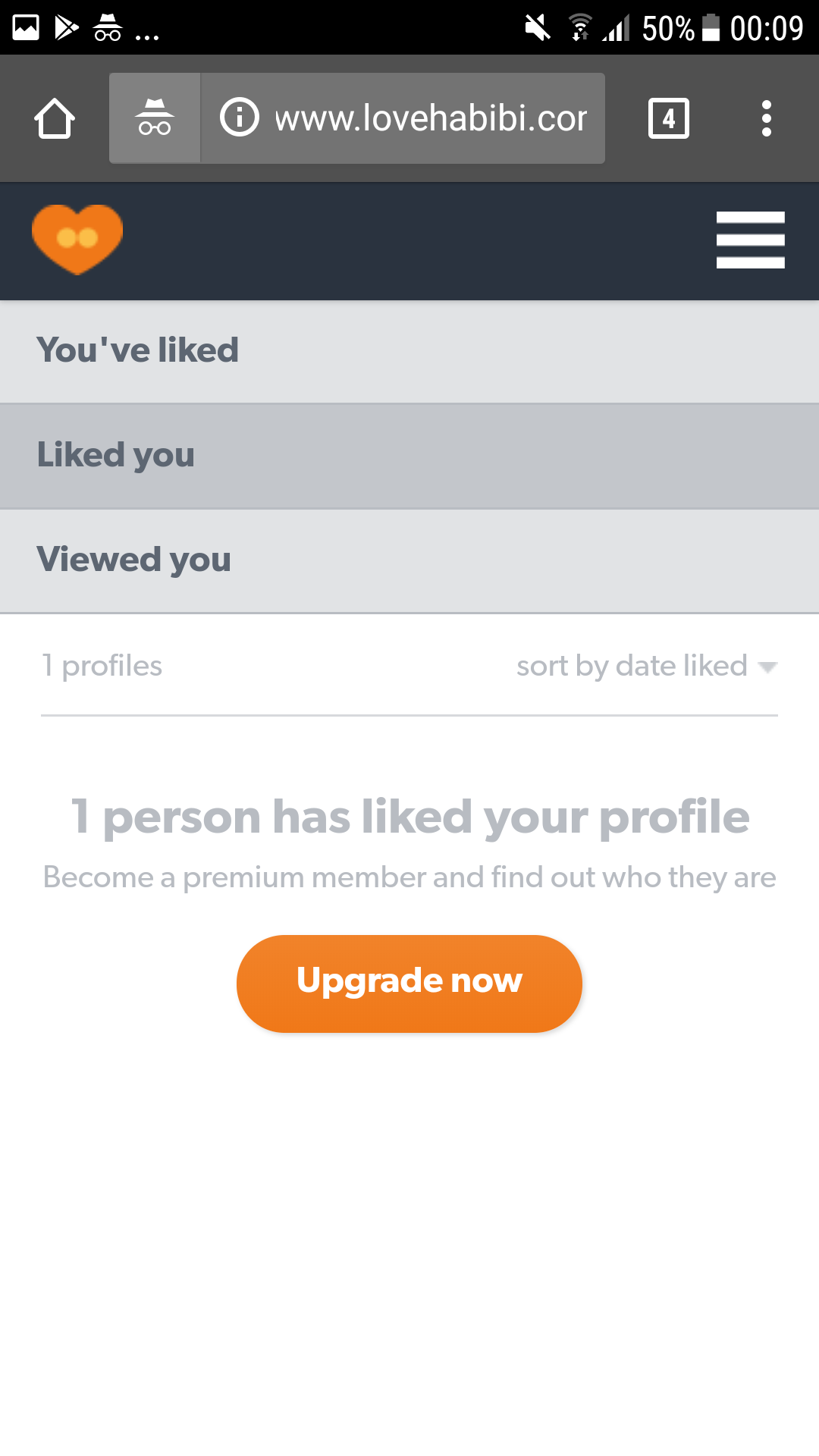
Task: Expand the sort by date liked dropdown
Action: click(x=647, y=666)
